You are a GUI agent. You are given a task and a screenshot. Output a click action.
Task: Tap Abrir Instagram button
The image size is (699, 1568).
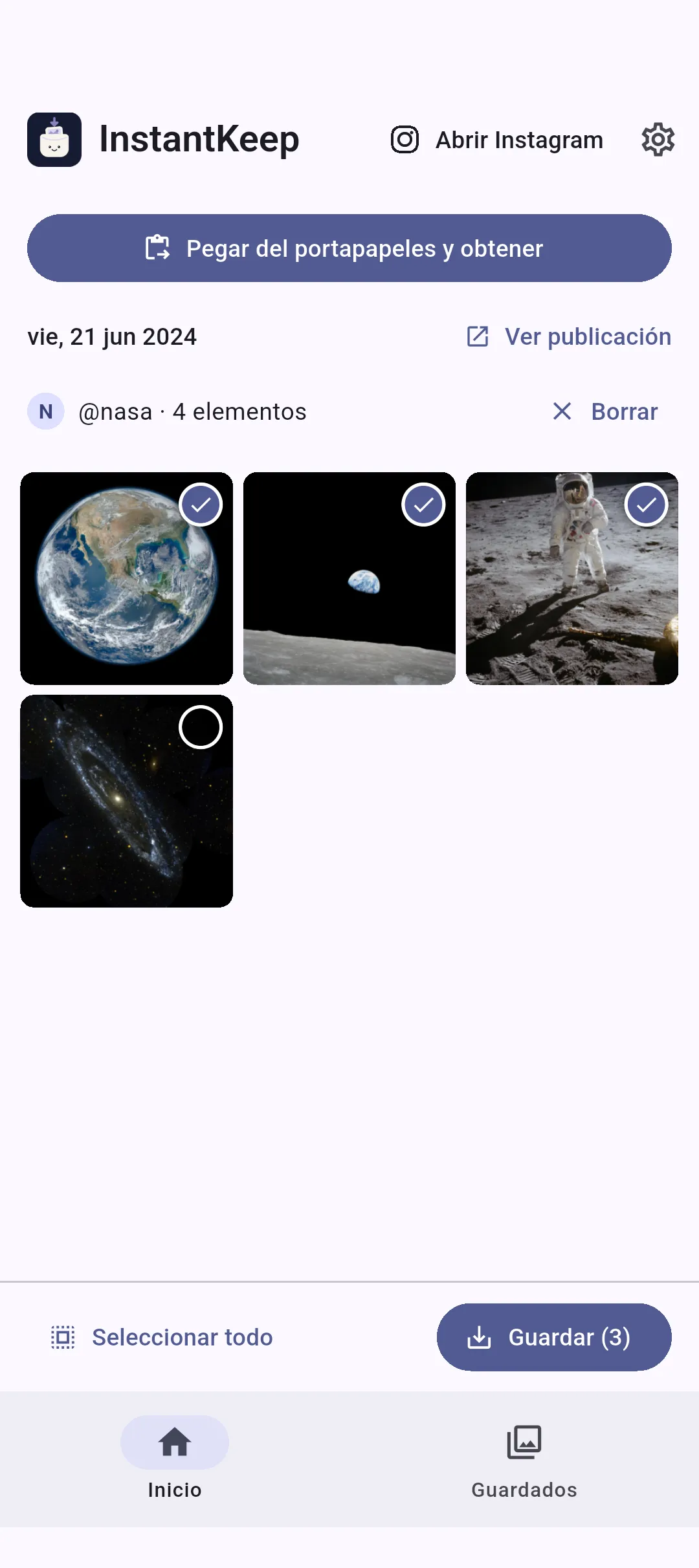[x=497, y=140]
